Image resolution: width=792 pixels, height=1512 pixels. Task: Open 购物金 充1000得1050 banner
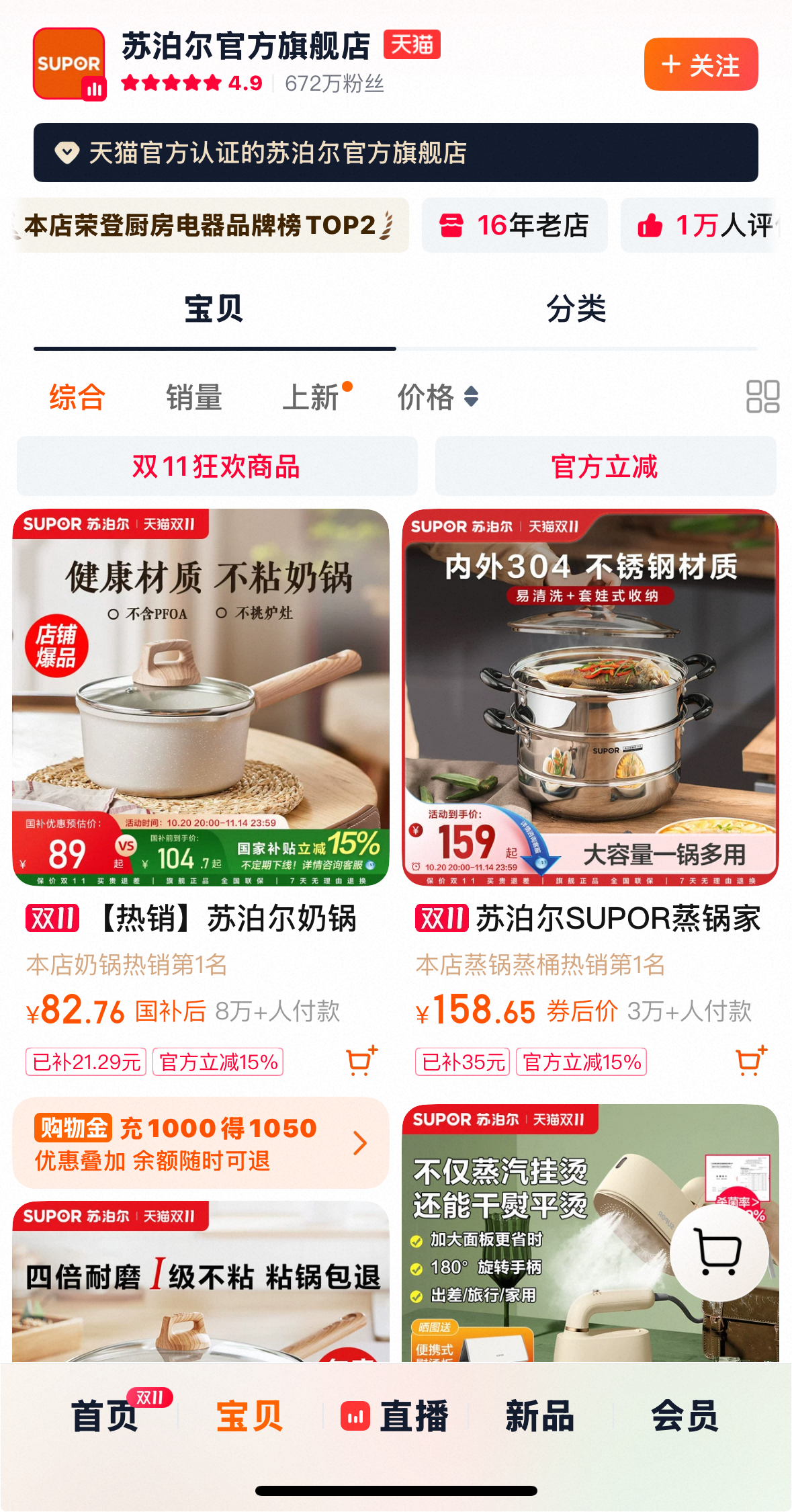click(x=200, y=1142)
